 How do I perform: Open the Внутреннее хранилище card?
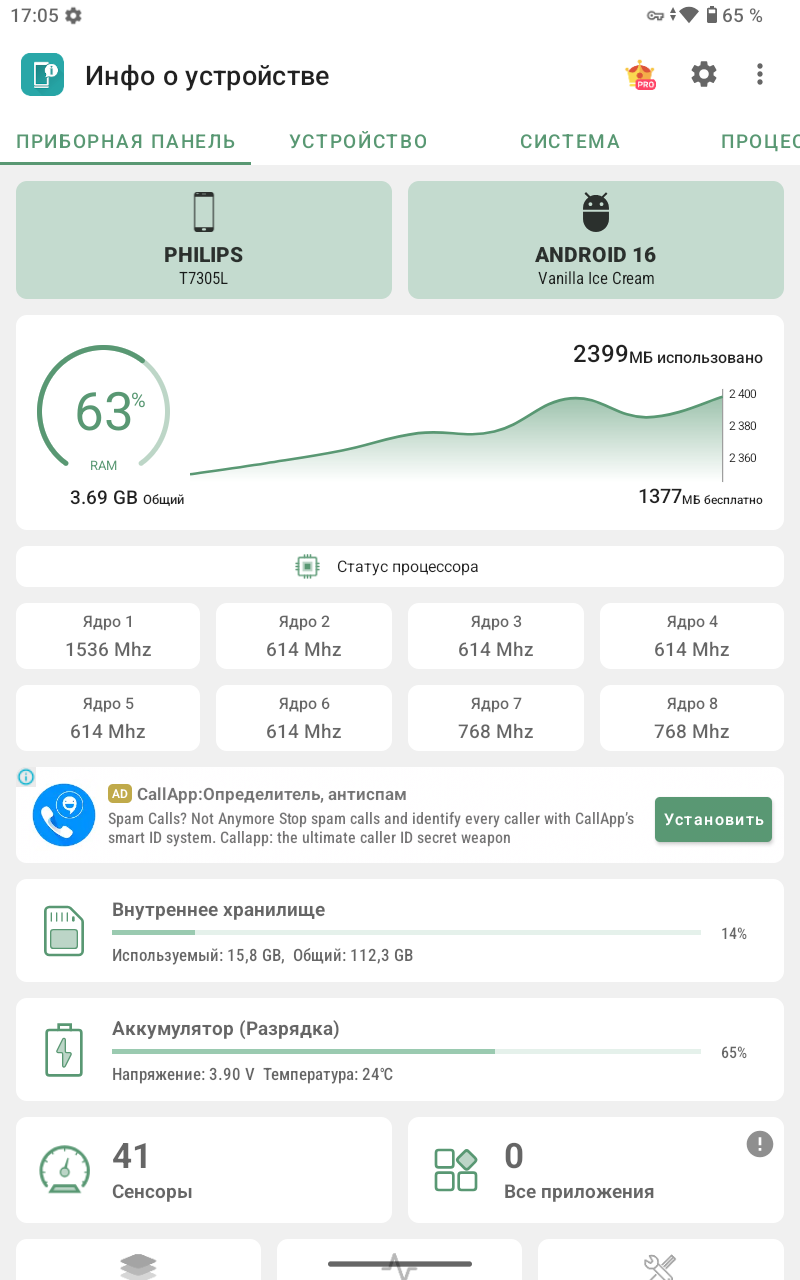click(x=400, y=931)
